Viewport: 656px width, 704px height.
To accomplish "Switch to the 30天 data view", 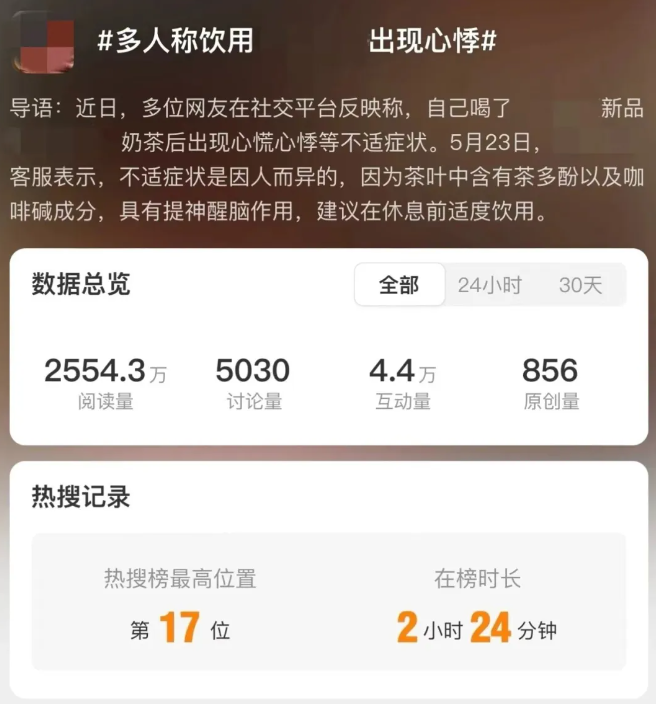I will pos(581,285).
